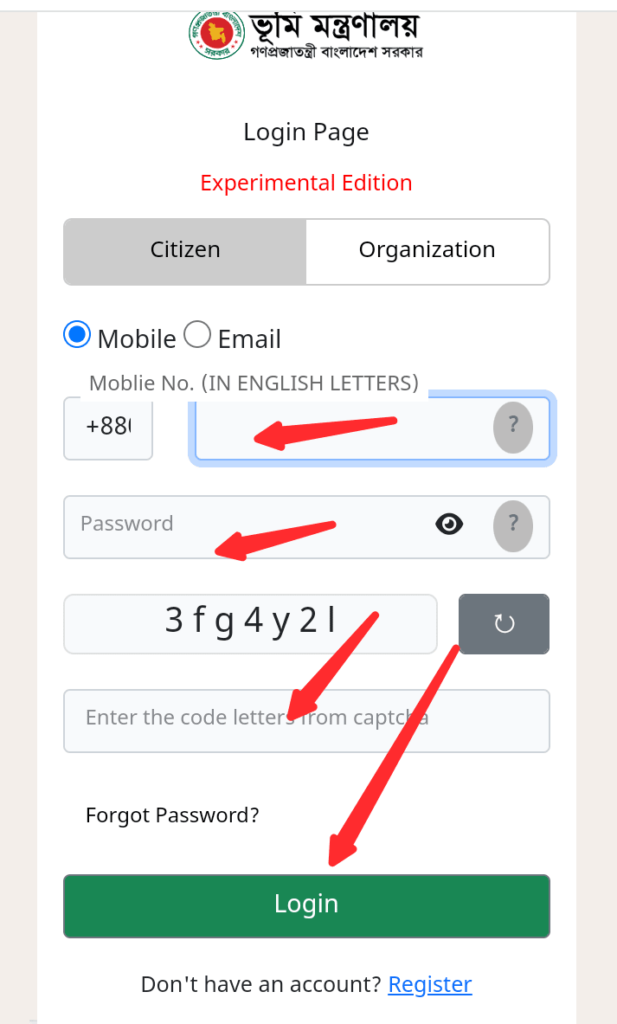Open the Register link
This screenshot has height=1024, width=617.
tap(430, 985)
